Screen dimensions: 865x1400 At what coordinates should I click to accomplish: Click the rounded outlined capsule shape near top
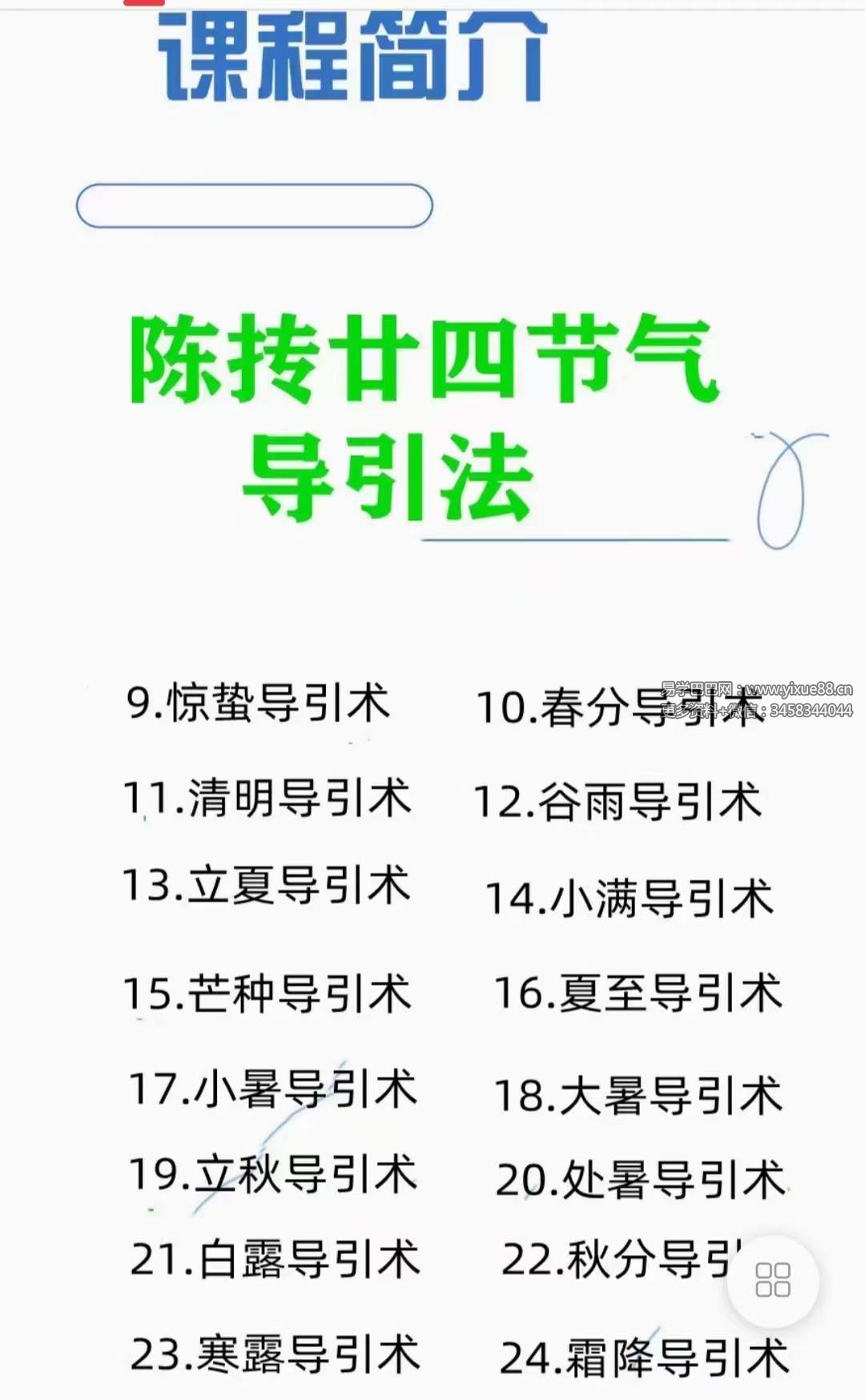255,206
